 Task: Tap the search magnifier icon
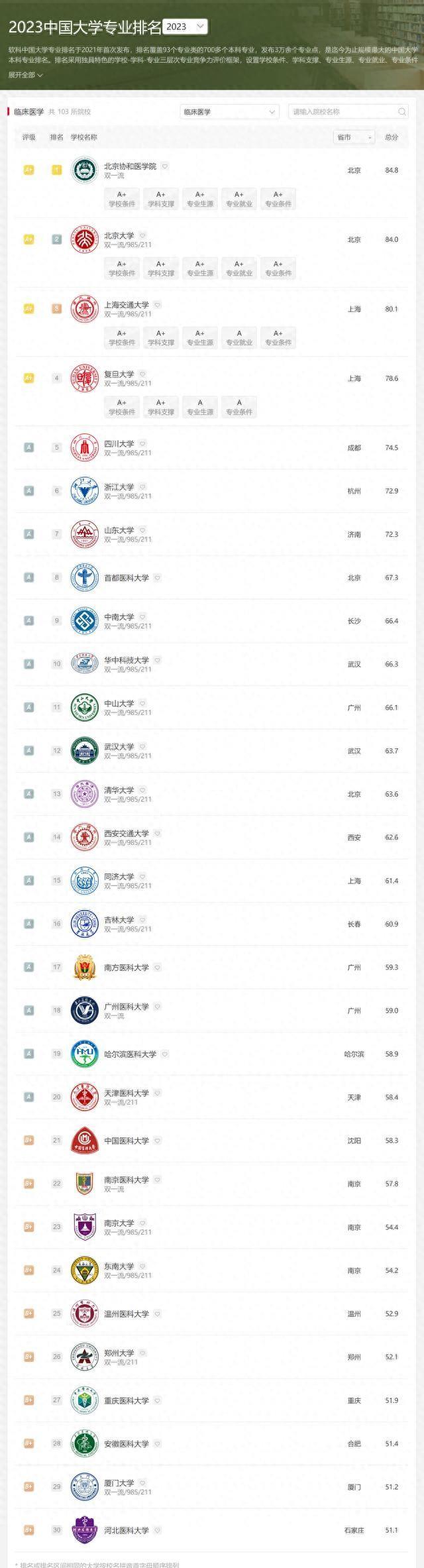coord(402,112)
